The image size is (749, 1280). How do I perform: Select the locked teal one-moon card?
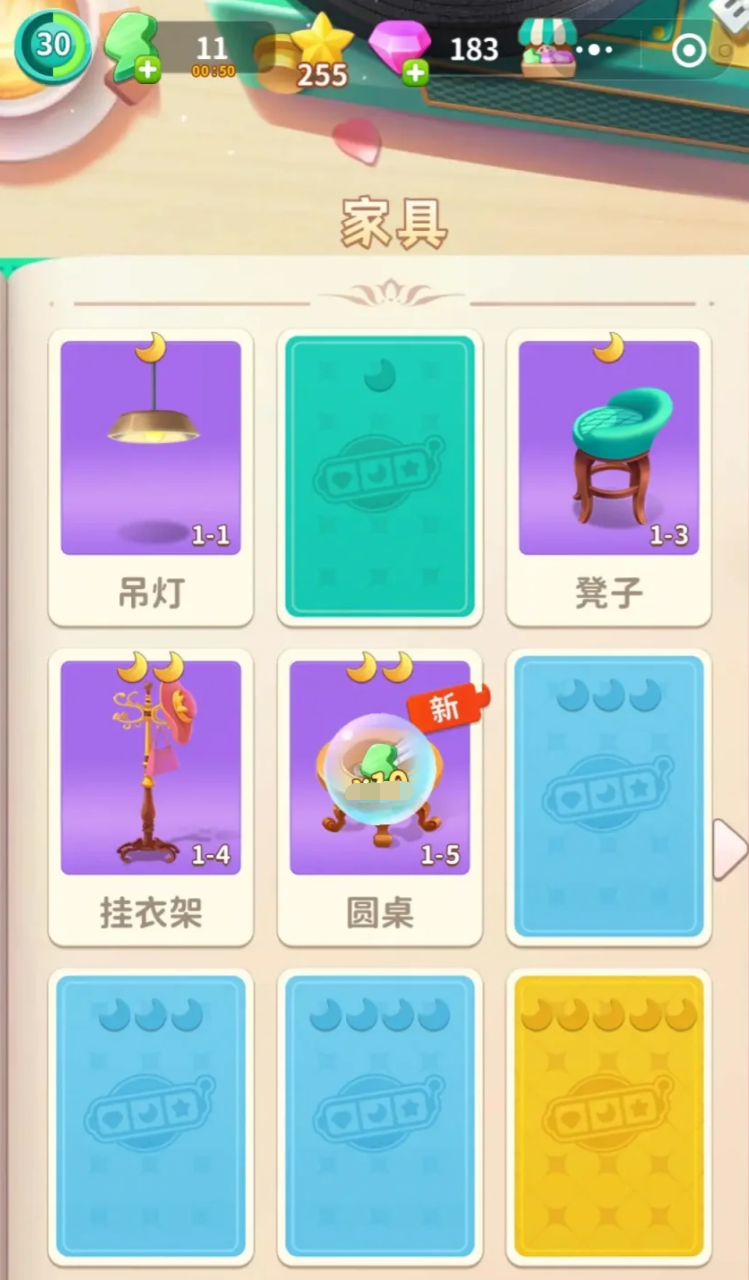(x=379, y=476)
